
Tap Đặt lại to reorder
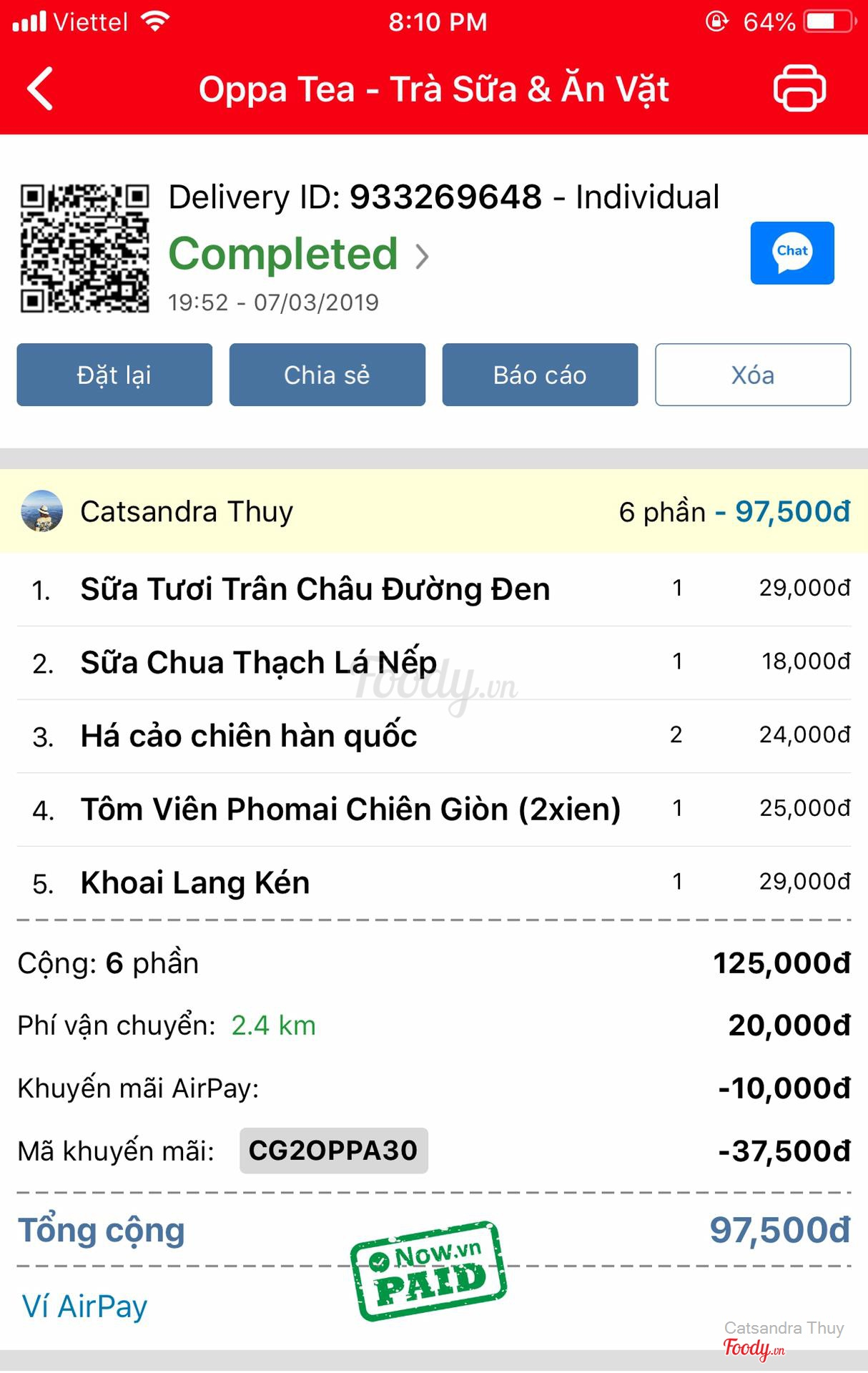click(114, 375)
